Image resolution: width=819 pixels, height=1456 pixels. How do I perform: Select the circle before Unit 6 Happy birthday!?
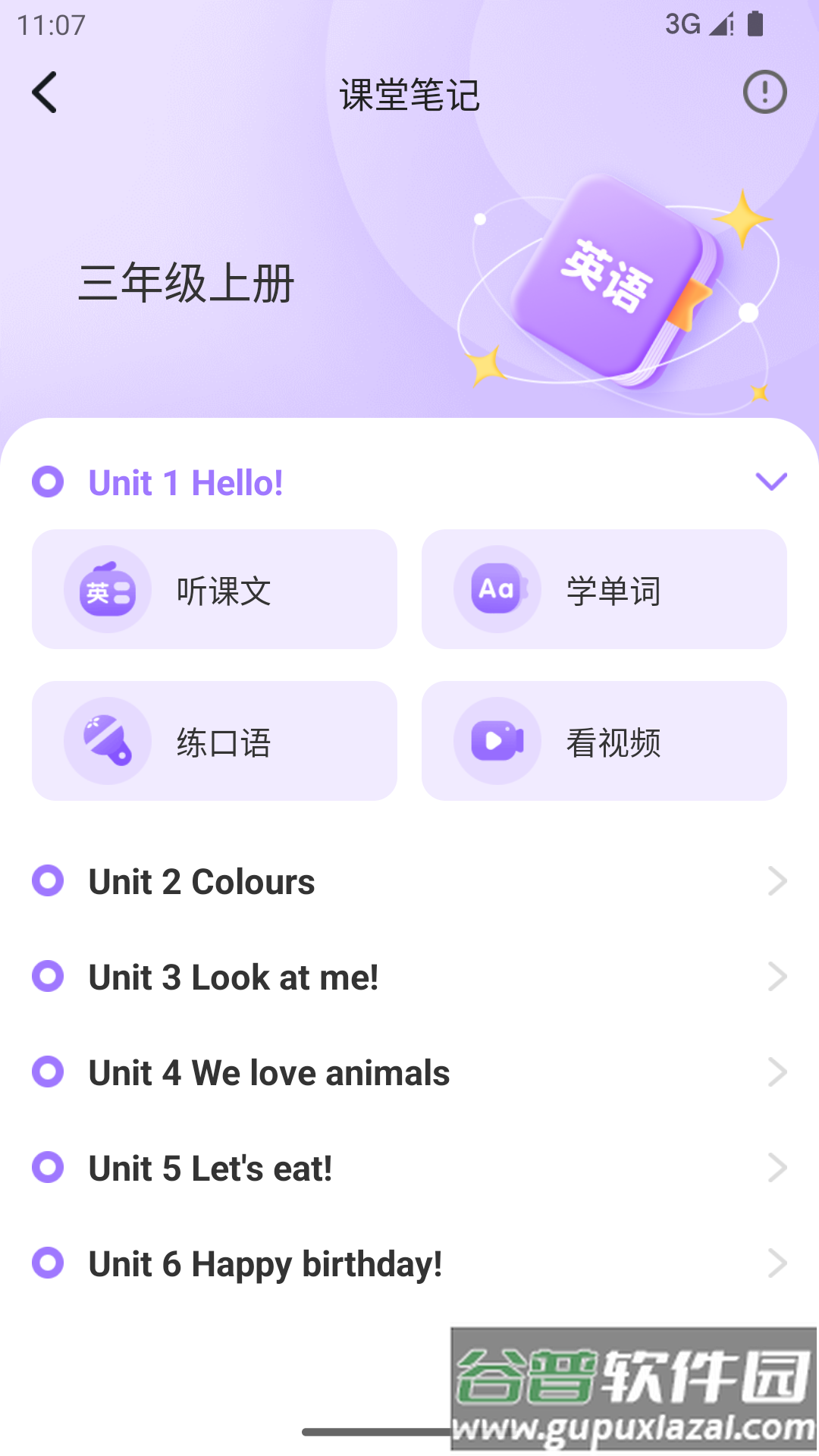(x=48, y=1263)
